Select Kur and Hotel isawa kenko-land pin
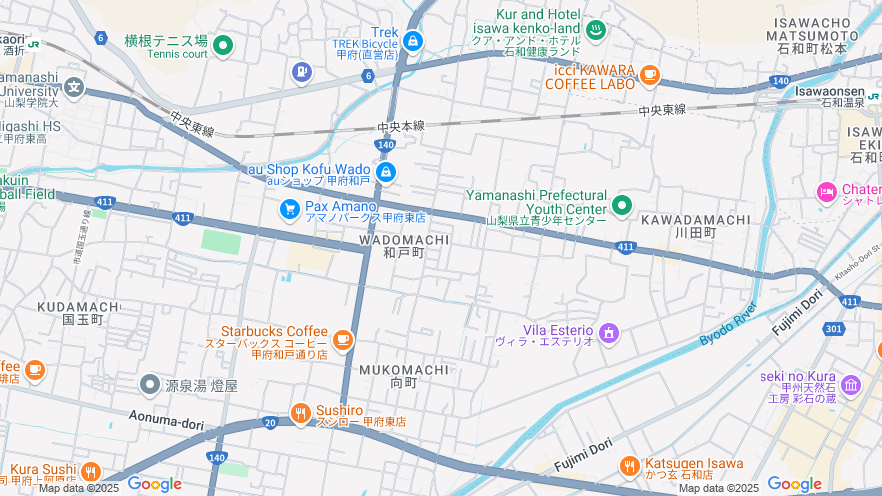Viewport: 882px width, 496px height. tap(595, 29)
